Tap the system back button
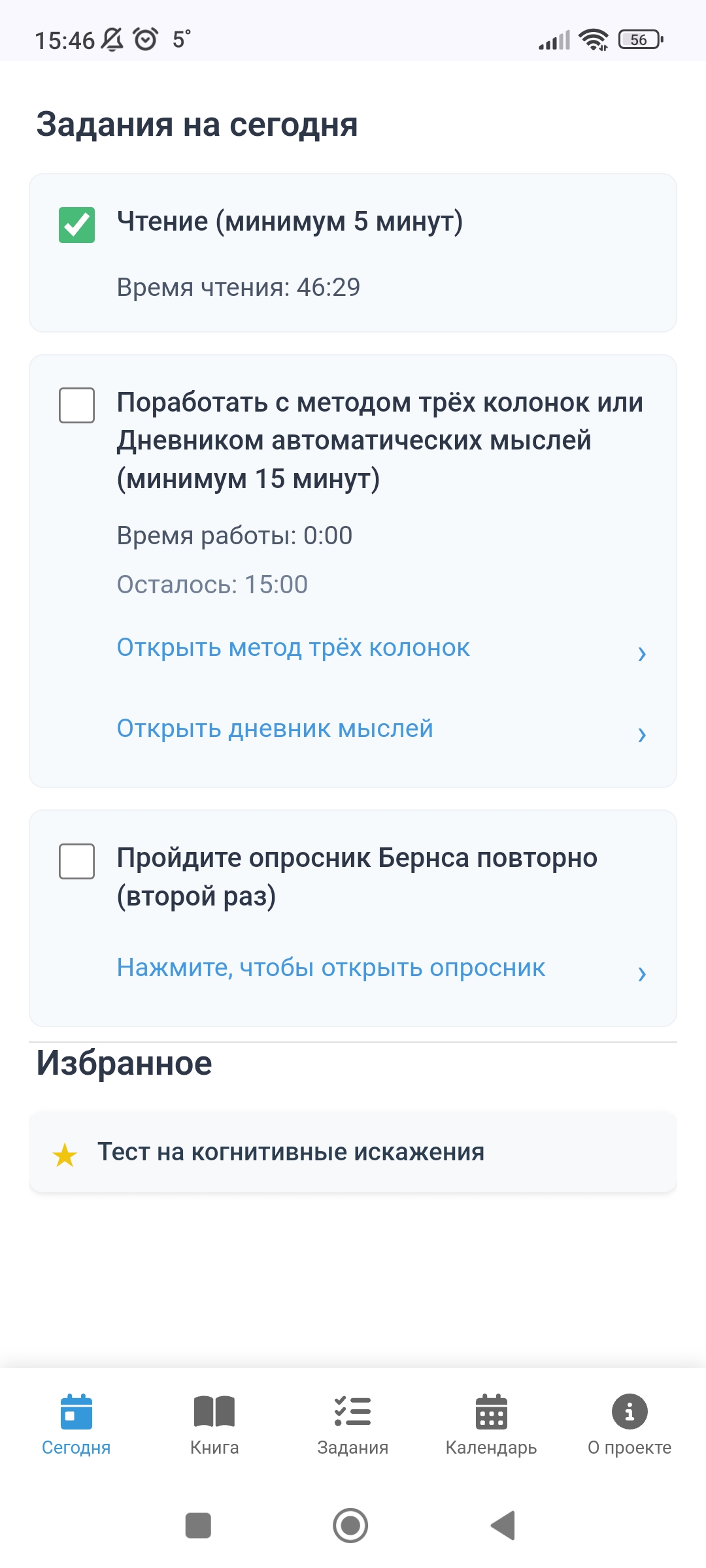The image size is (706, 1568). 503,1526
